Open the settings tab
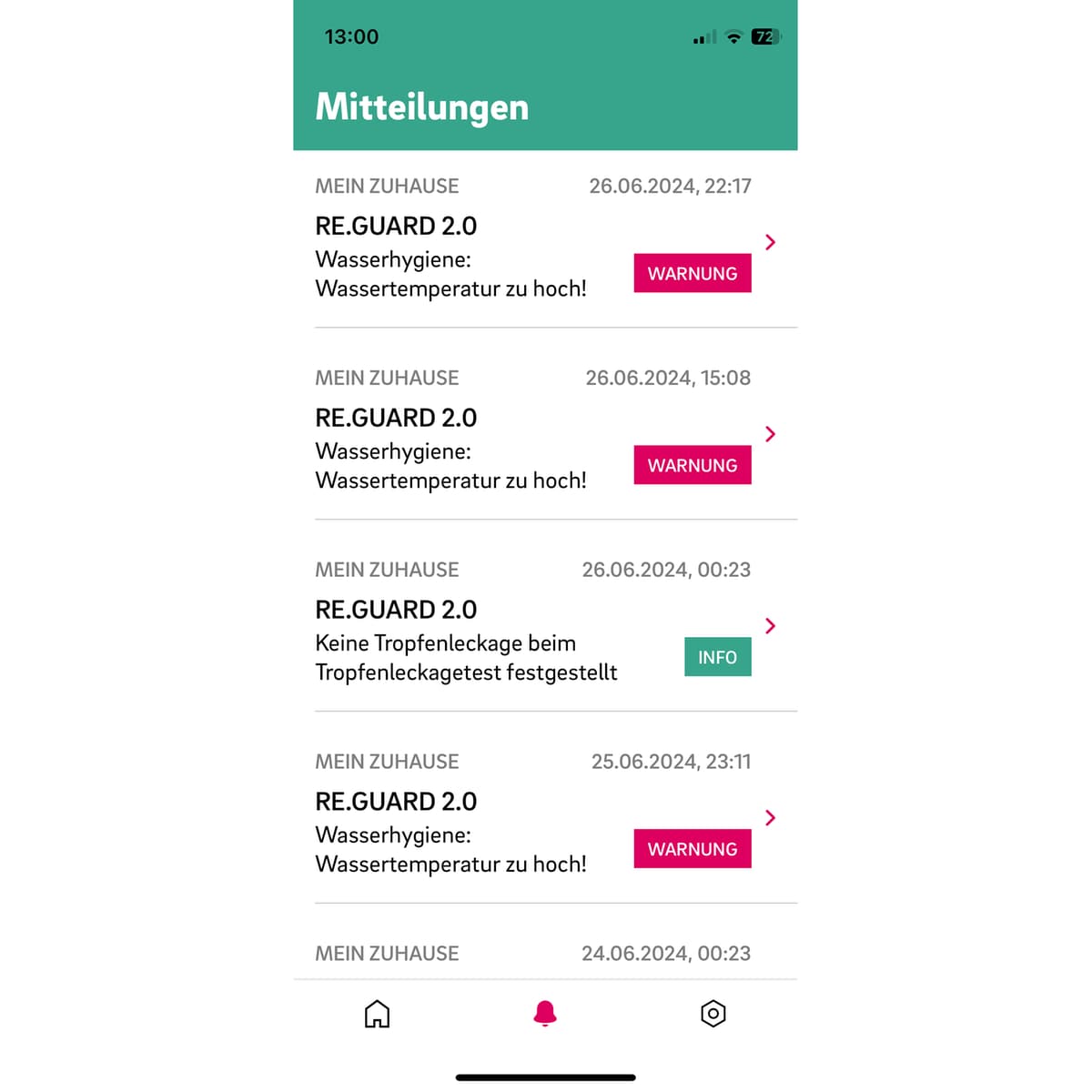The image size is (1092, 1092). click(x=713, y=1014)
